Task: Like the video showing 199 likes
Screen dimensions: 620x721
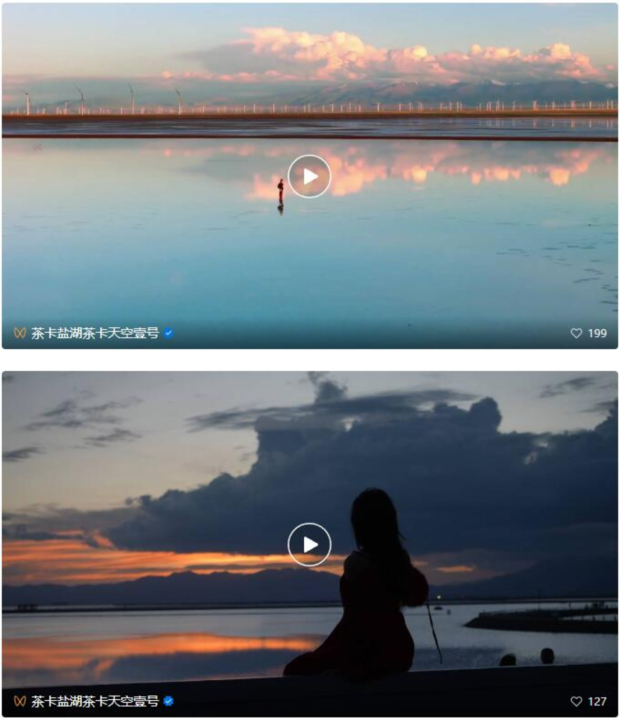Action: tap(576, 333)
